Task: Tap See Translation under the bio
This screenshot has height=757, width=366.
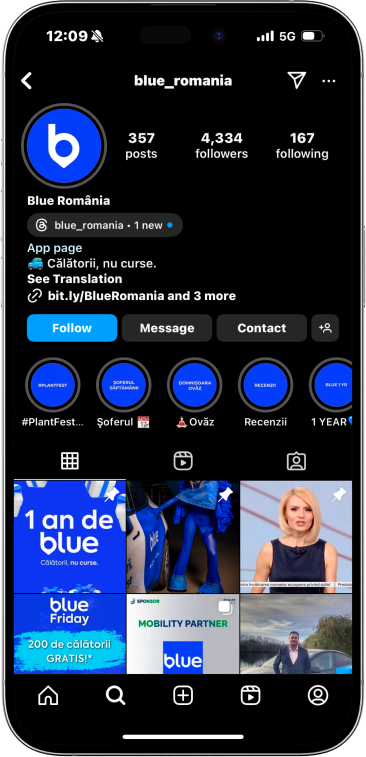Action: pyautogui.click(x=74, y=279)
